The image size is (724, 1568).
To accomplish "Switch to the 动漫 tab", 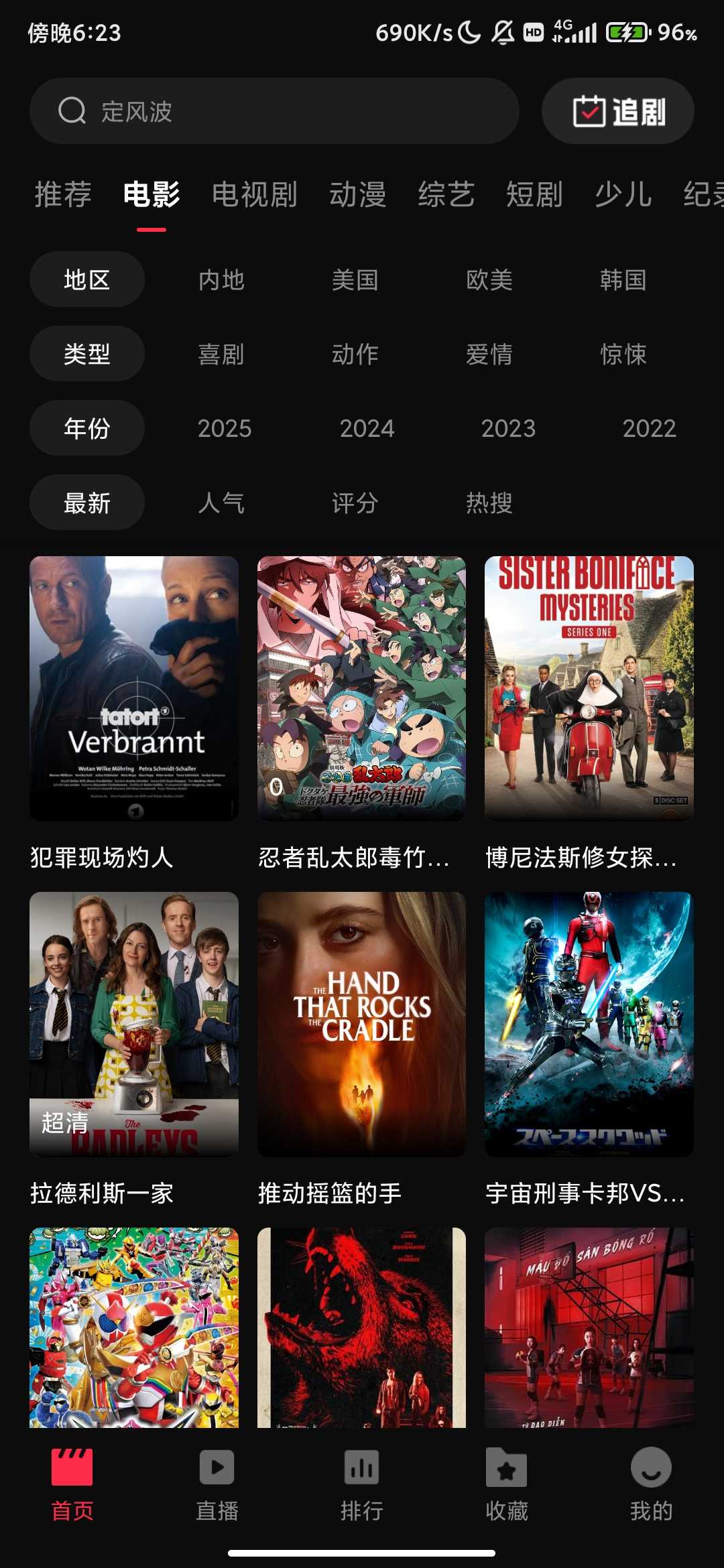I will click(x=357, y=195).
